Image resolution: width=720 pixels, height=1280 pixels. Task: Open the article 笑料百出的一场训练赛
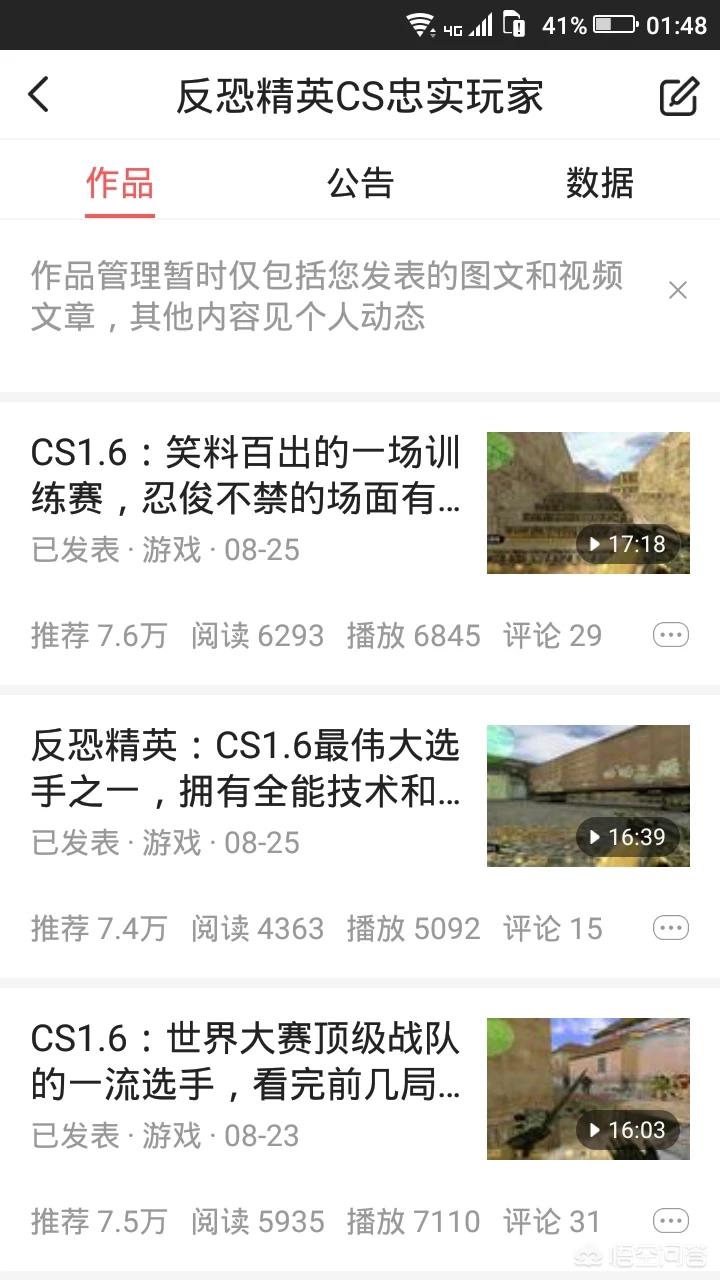point(246,475)
